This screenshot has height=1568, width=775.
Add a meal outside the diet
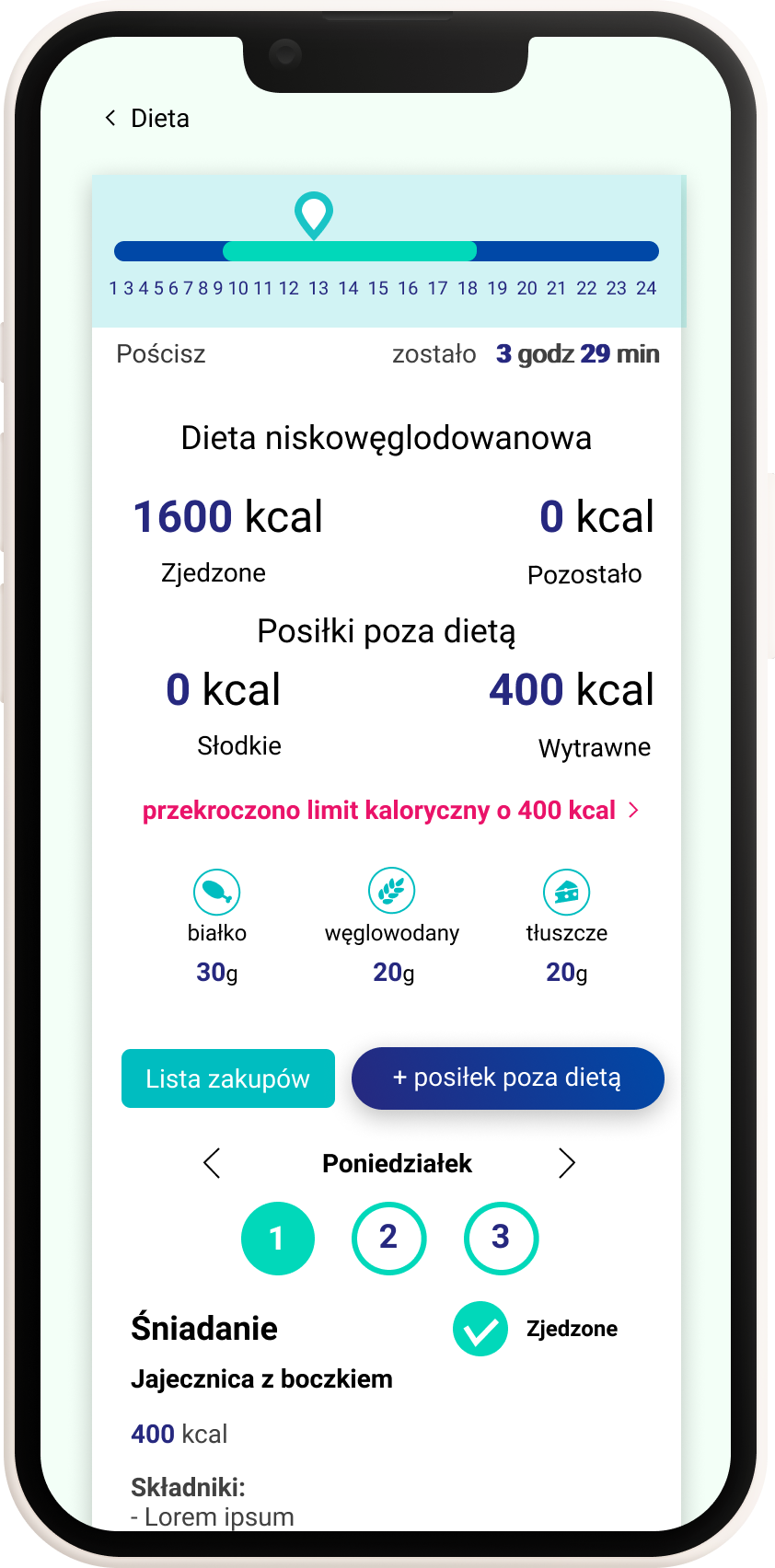click(507, 1078)
